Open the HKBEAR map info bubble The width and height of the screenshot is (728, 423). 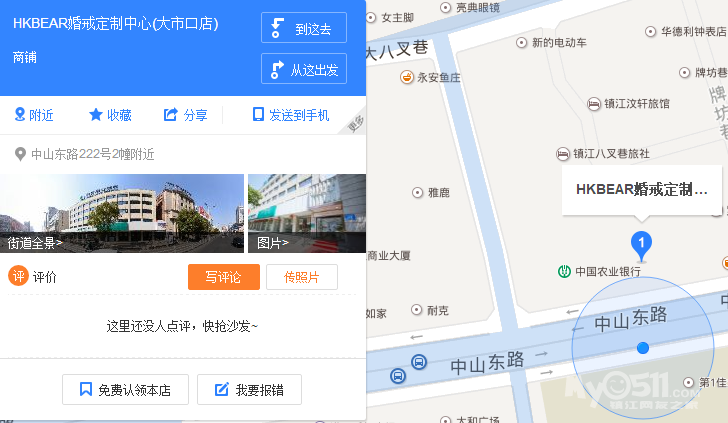coord(641,189)
